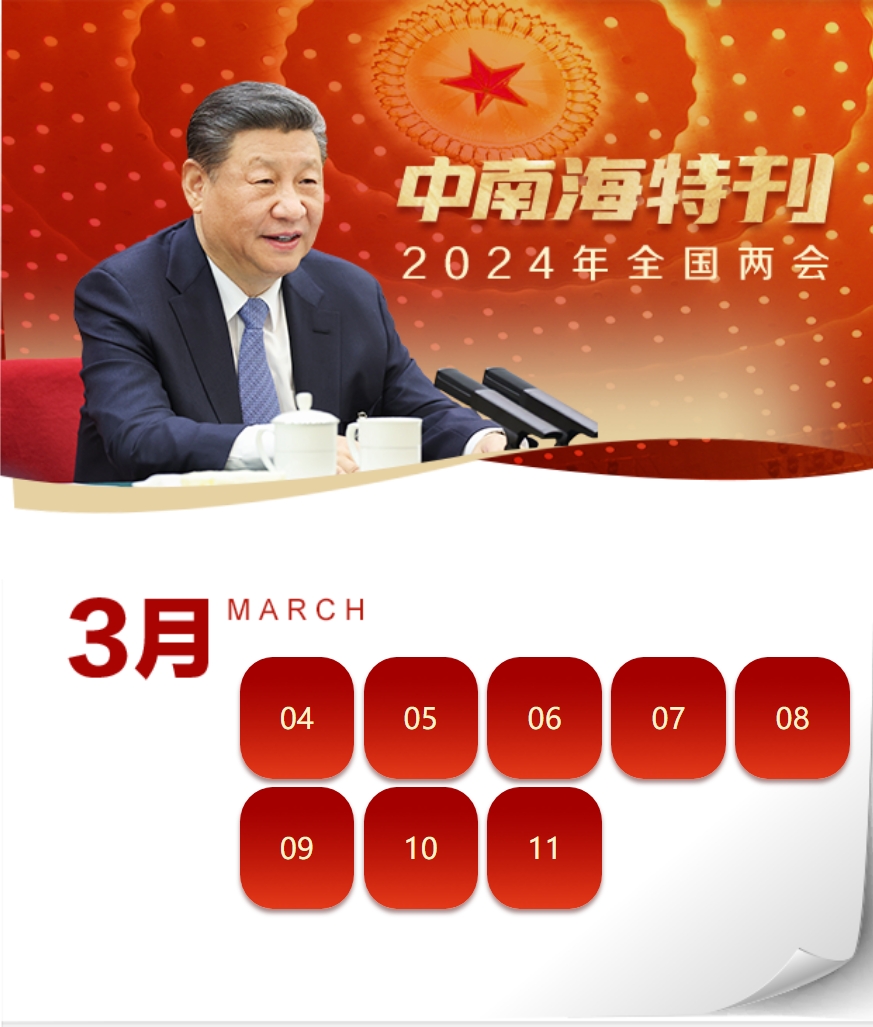Open the March 10 entry
Image resolution: width=873 pixels, height=1027 pixels.
(x=421, y=848)
